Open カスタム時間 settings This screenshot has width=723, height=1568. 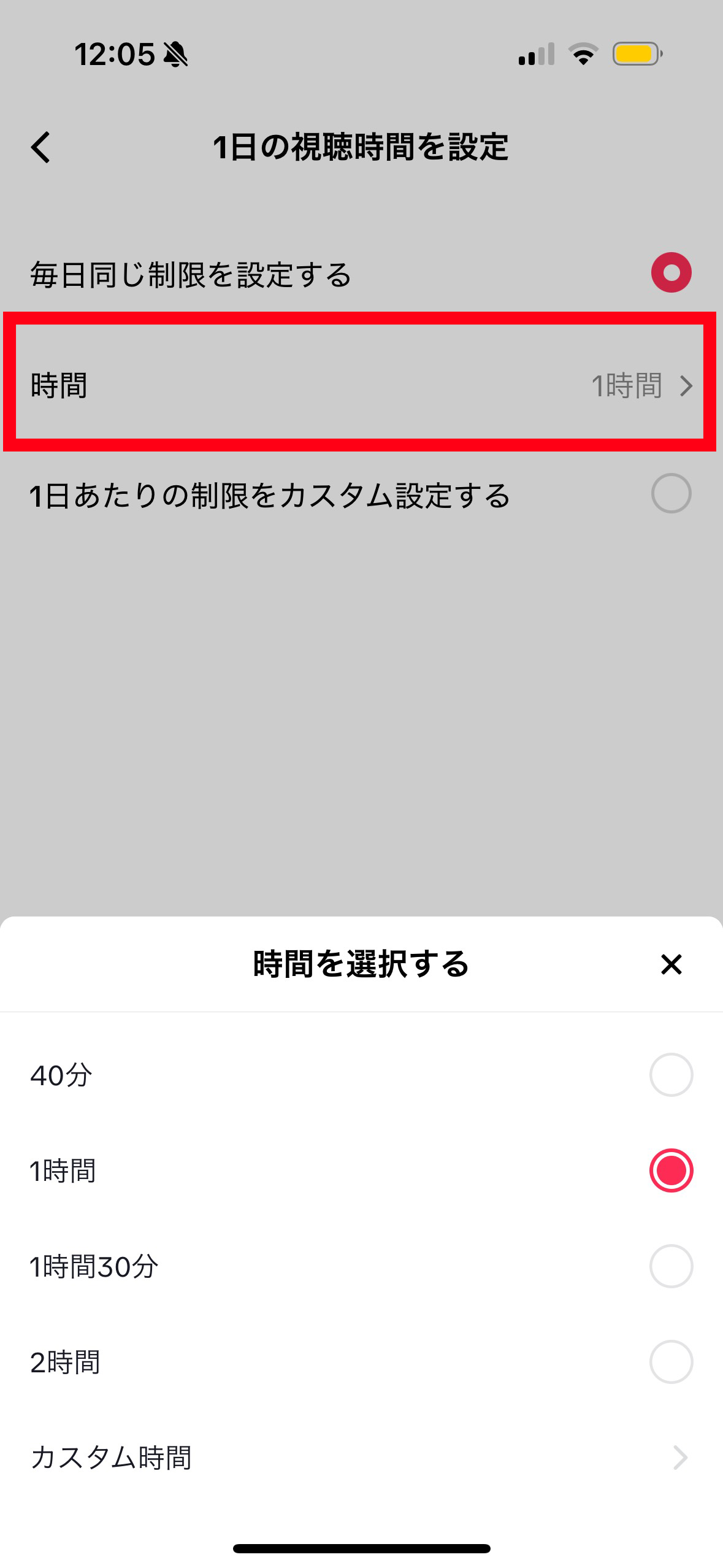[361, 1458]
